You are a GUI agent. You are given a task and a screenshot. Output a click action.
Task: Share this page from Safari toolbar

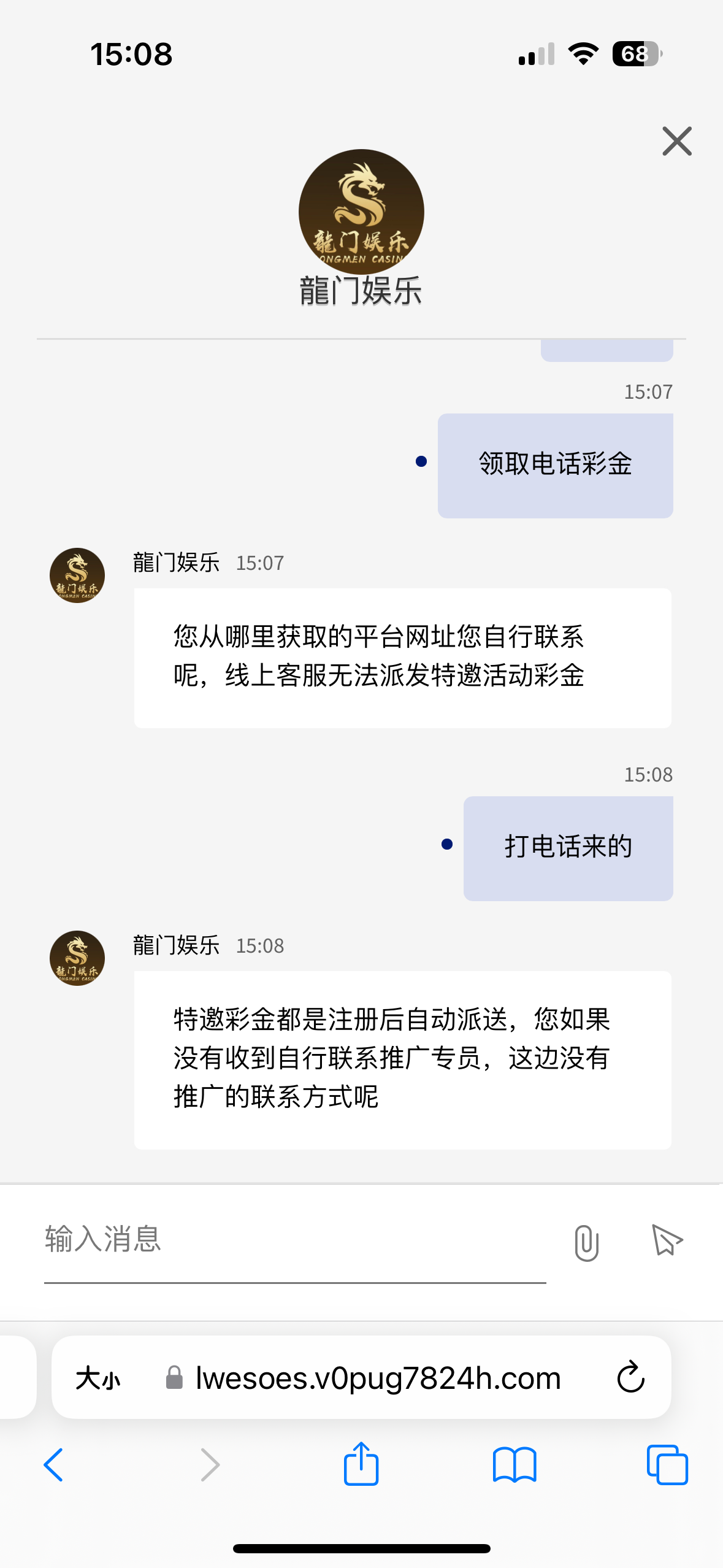(361, 1464)
